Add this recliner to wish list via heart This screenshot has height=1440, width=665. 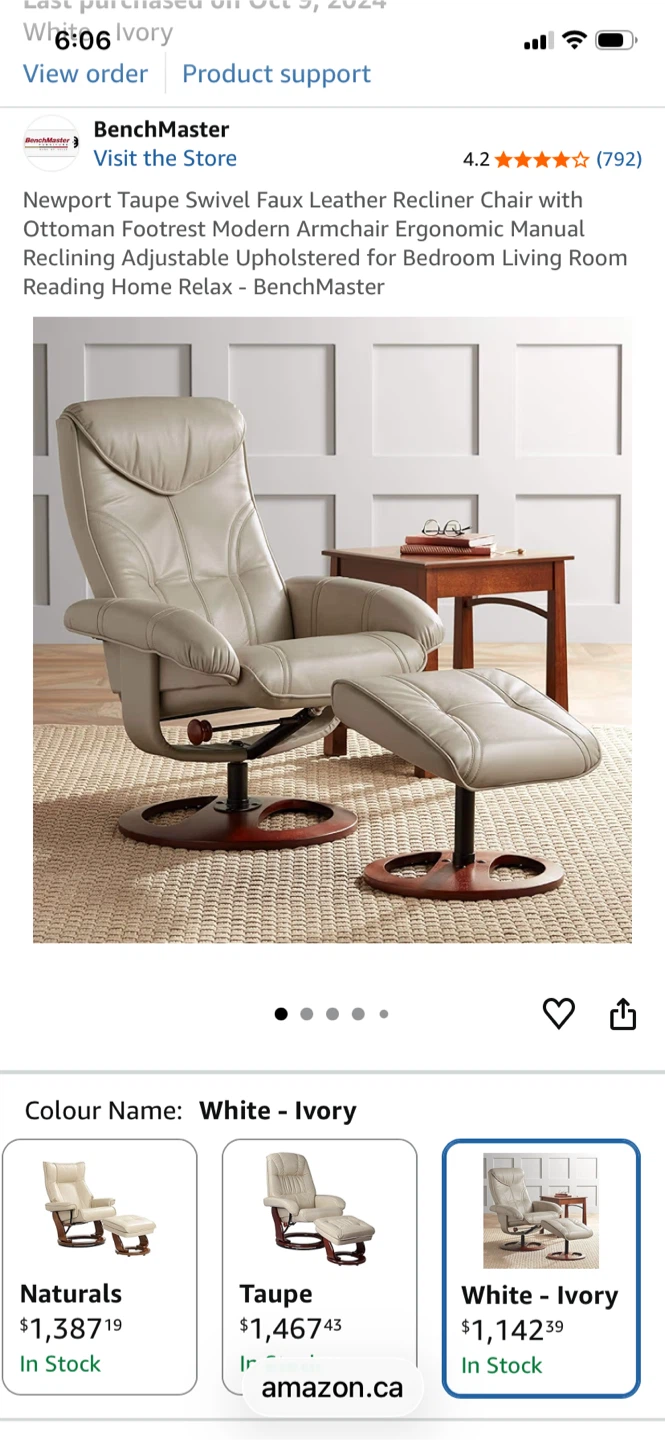click(559, 1014)
